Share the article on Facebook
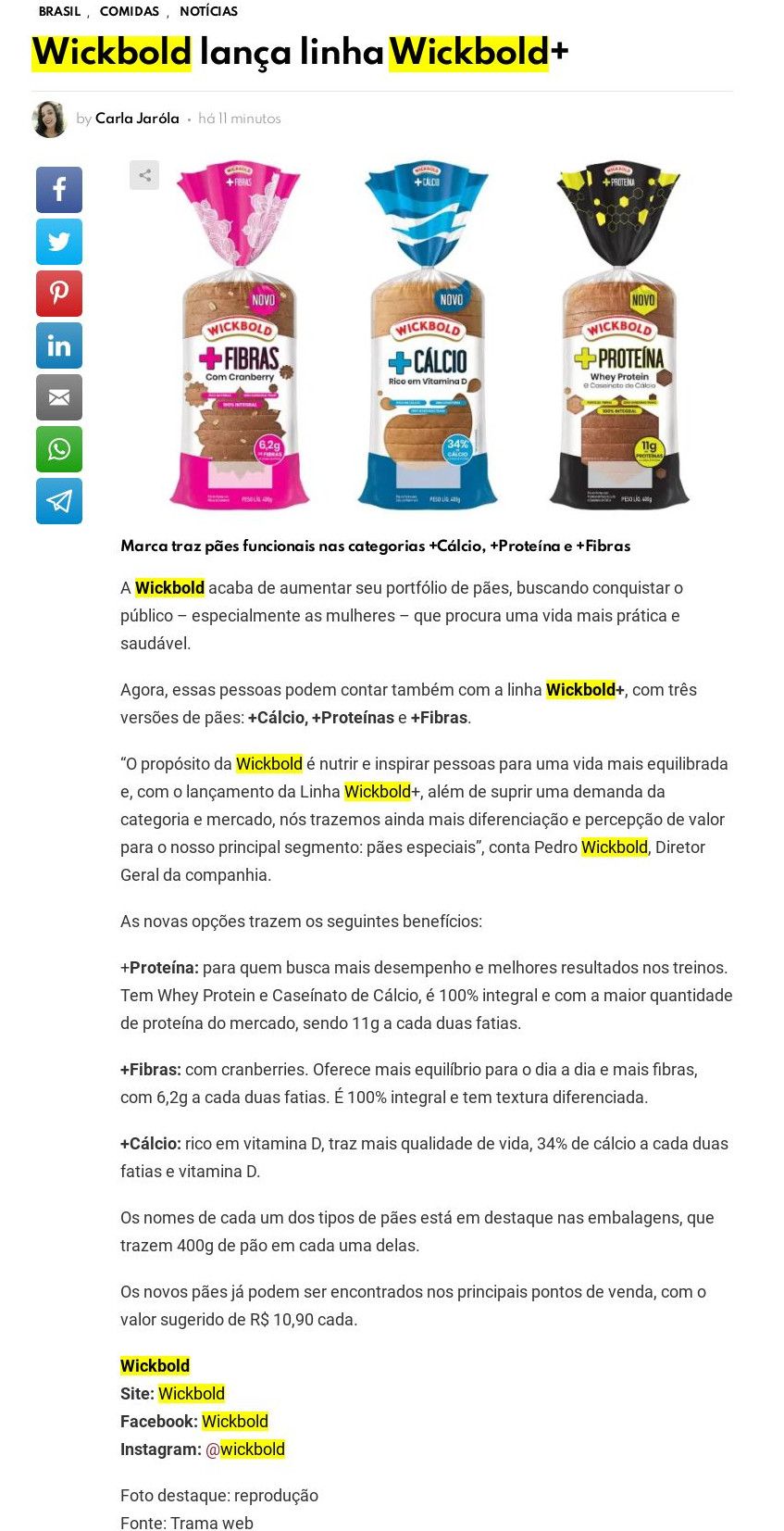 click(59, 190)
